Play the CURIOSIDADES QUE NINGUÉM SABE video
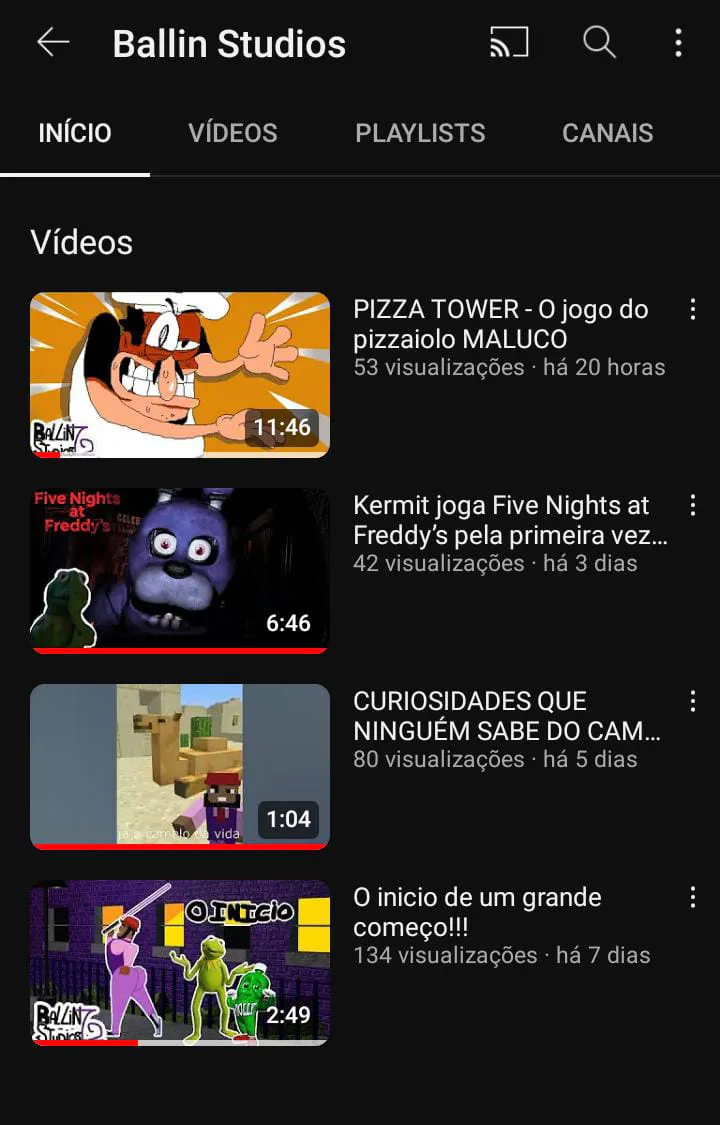The width and height of the screenshot is (720, 1125). tap(180, 766)
